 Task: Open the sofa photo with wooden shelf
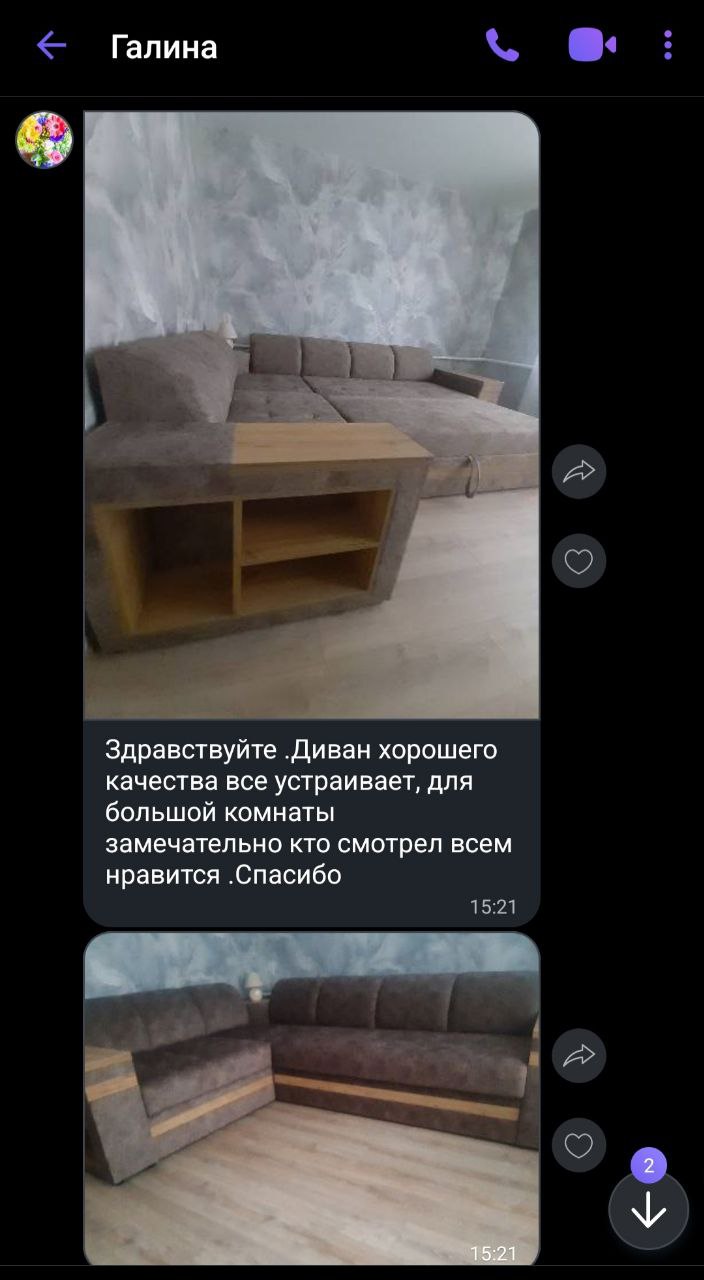(x=311, y=415)
